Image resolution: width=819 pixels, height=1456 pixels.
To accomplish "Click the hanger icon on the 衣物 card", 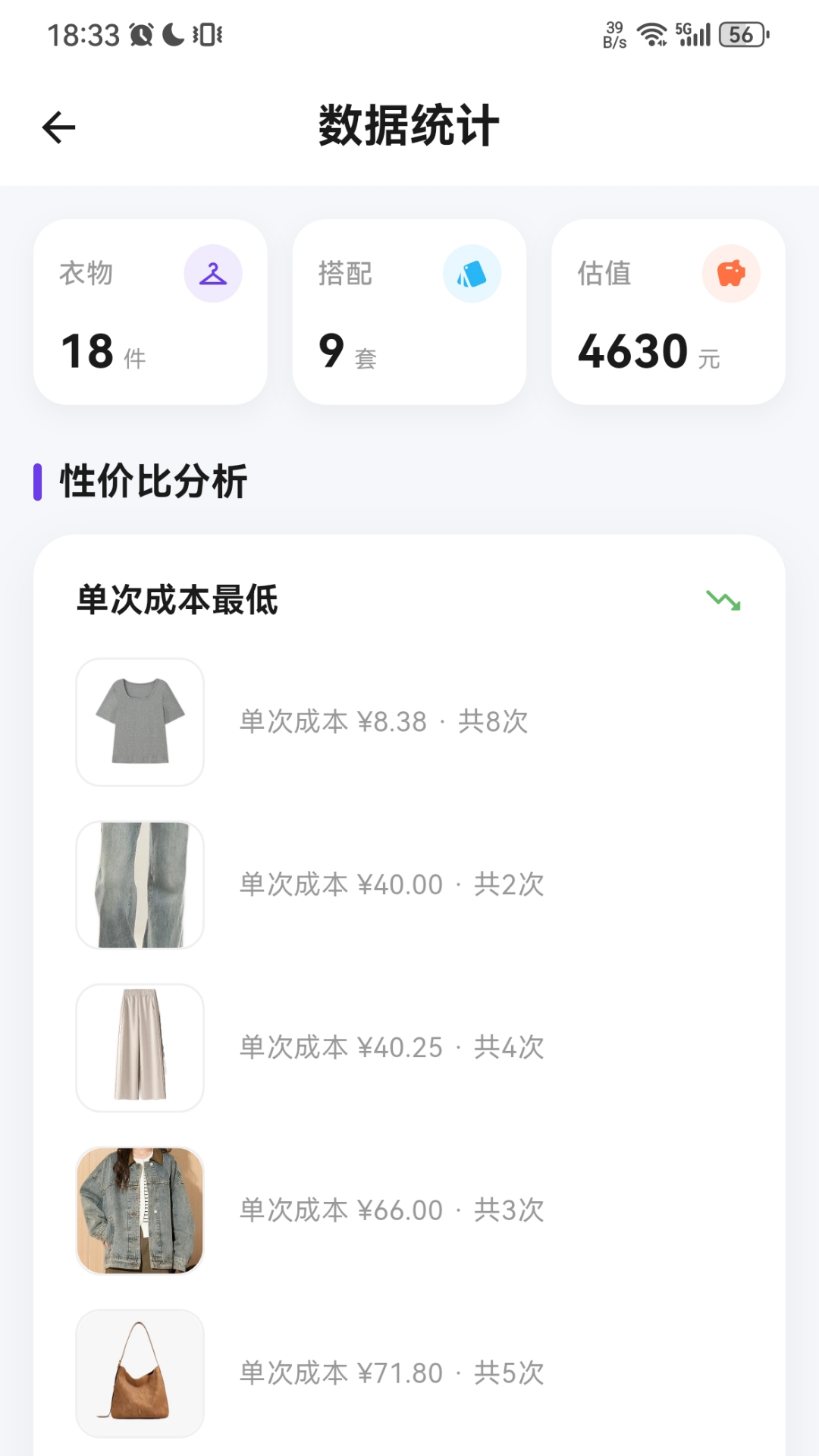I will (x=213, y=275).
